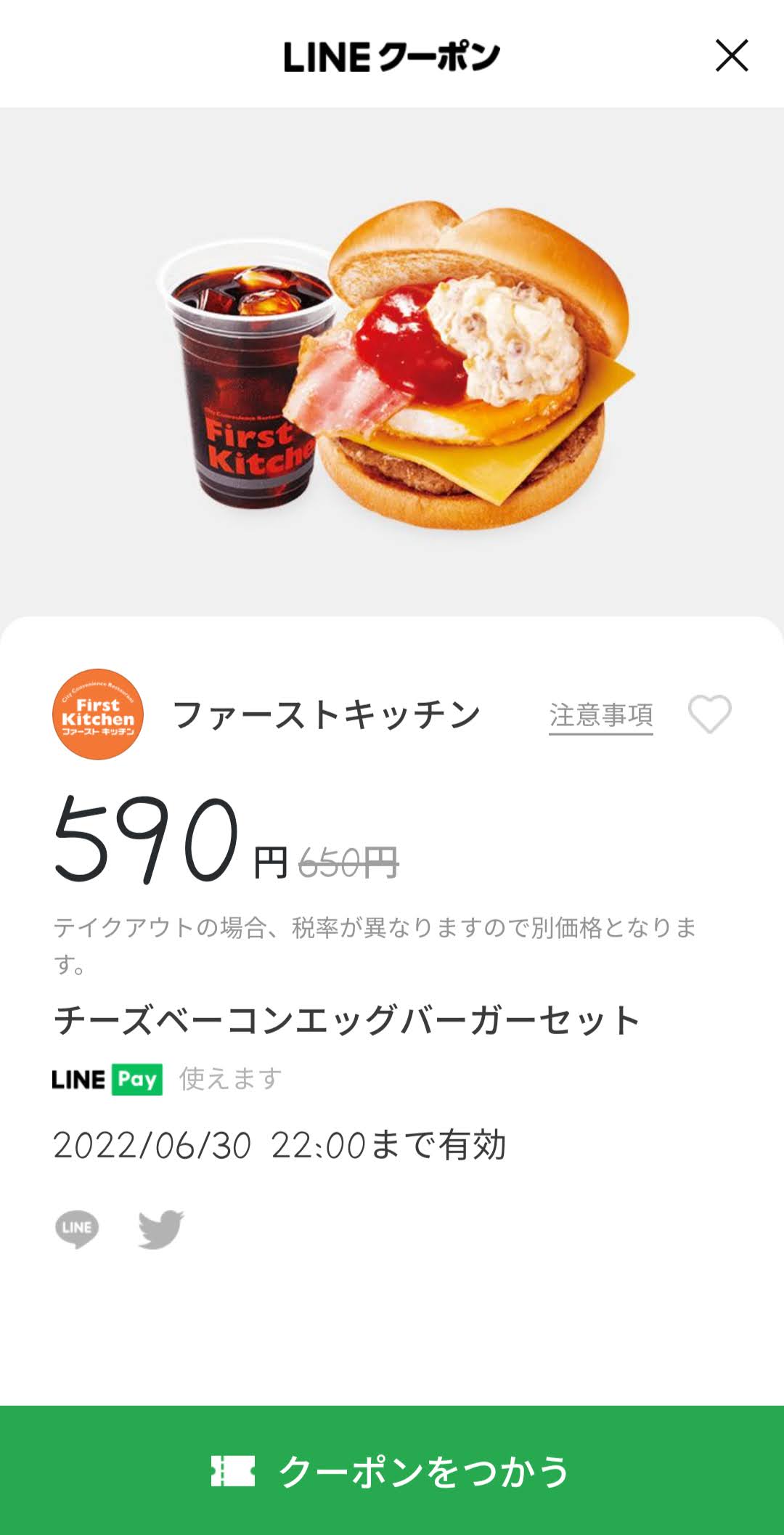Open the ファーストキッチン store logo
This screenshot has width=784, height=1535.
98,714
